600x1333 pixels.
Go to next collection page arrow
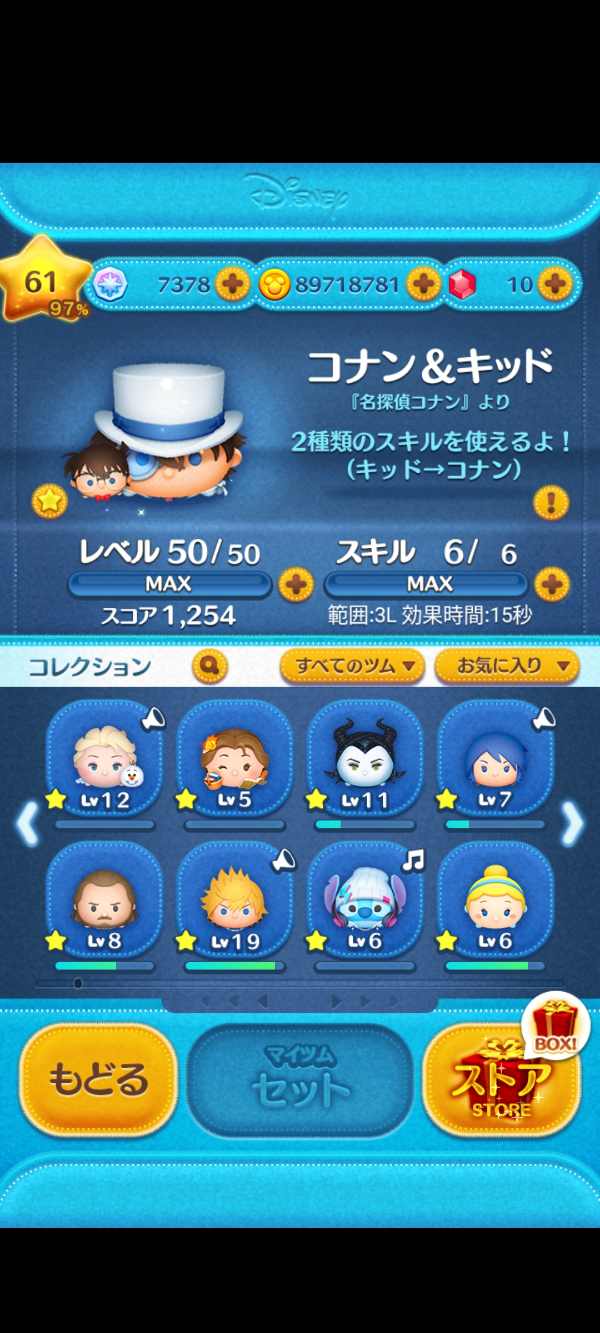pyautogui.click(x=573, y=824)
